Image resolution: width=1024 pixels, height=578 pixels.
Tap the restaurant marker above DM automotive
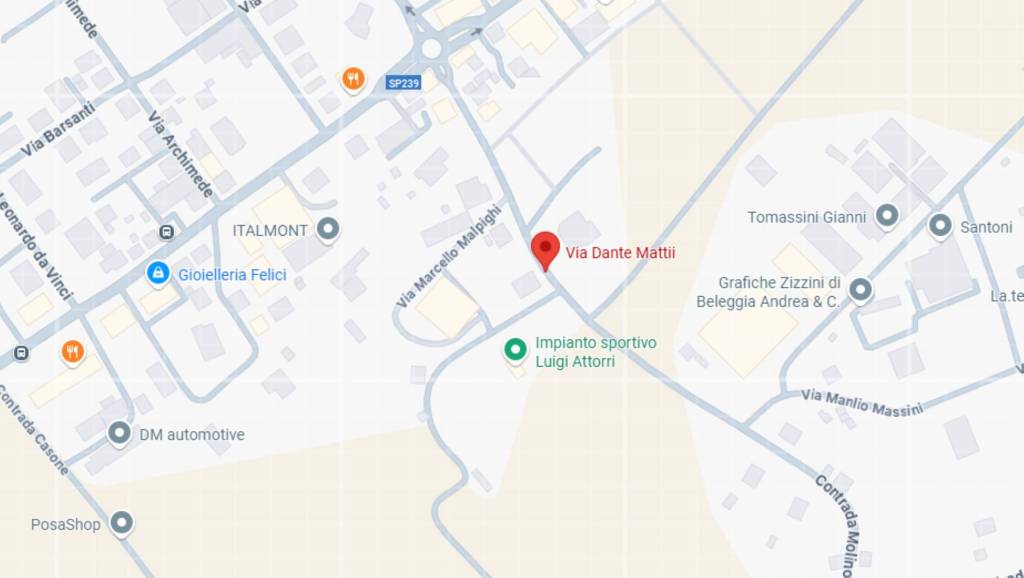point(72,351)
